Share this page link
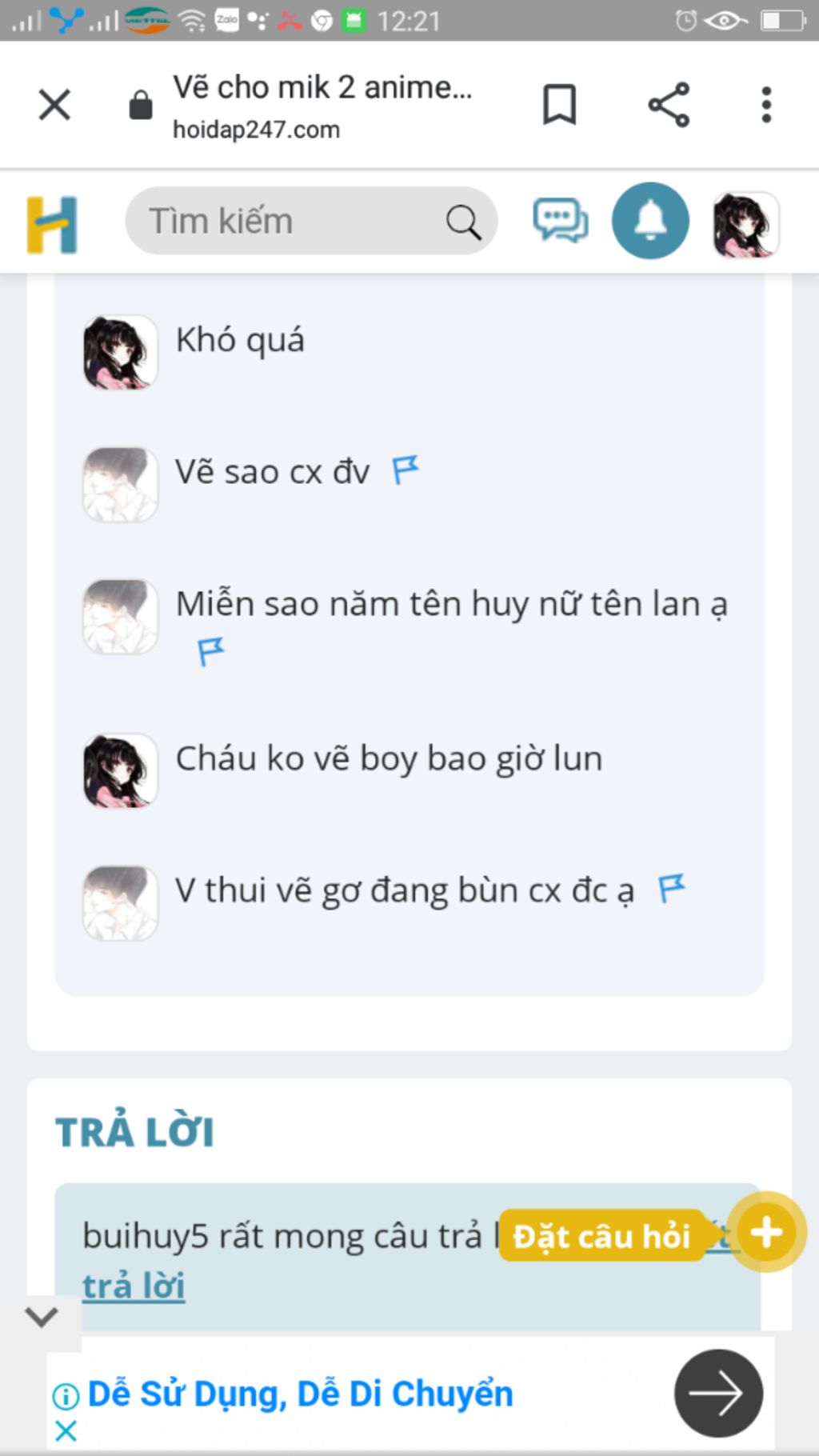This screenshot has width=819, height=1456. coord(669,105)
